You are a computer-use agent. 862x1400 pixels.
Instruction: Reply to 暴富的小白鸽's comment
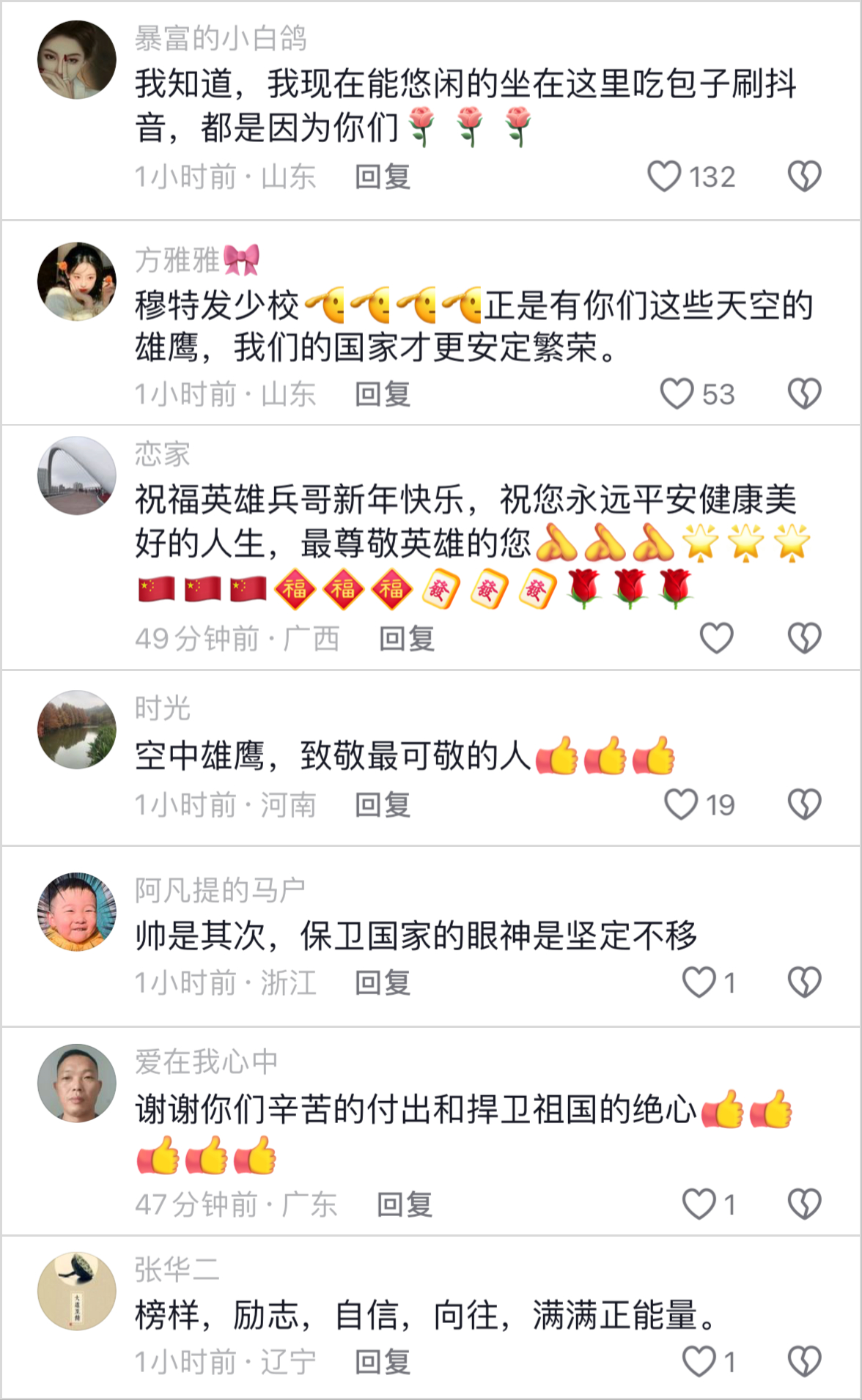383,177
